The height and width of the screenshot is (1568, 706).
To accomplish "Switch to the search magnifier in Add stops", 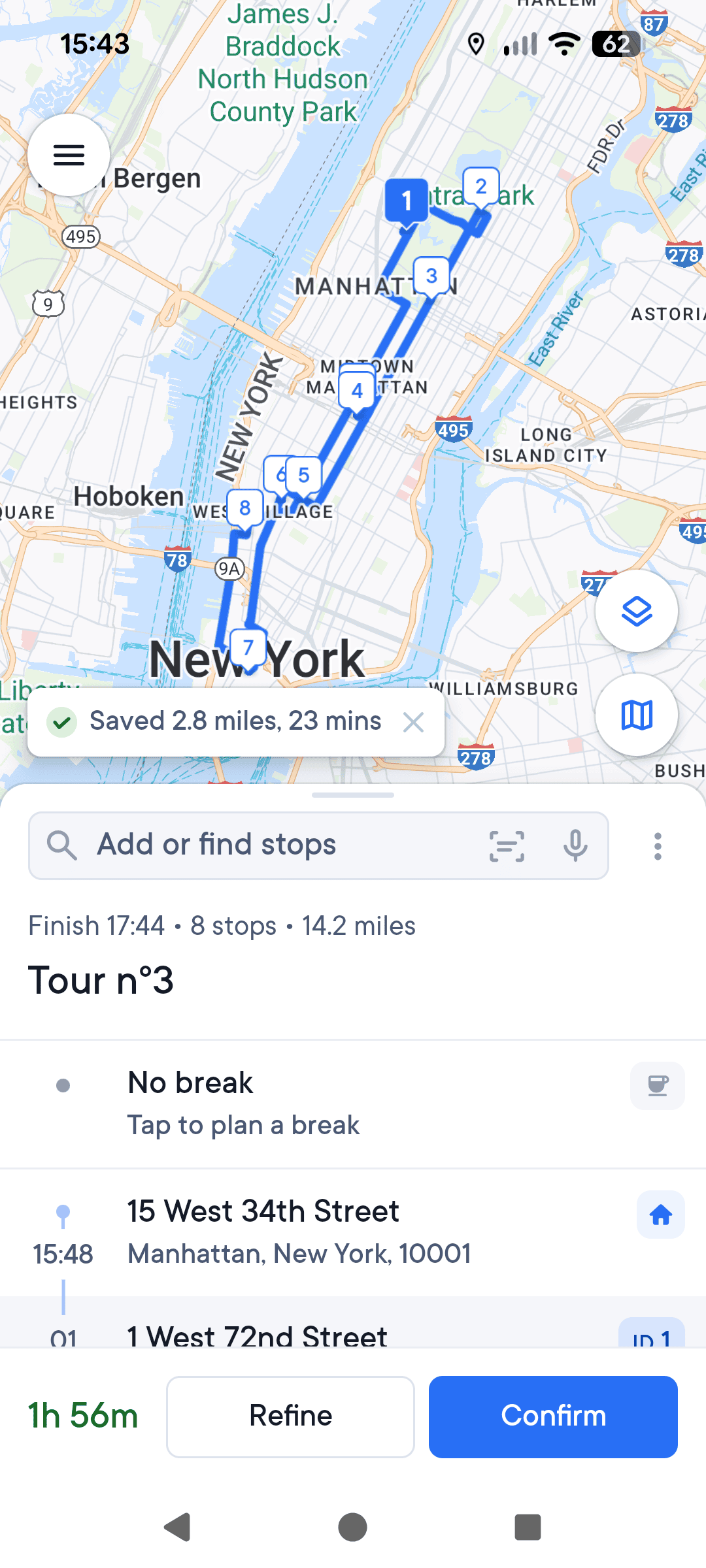I will 61,845.
